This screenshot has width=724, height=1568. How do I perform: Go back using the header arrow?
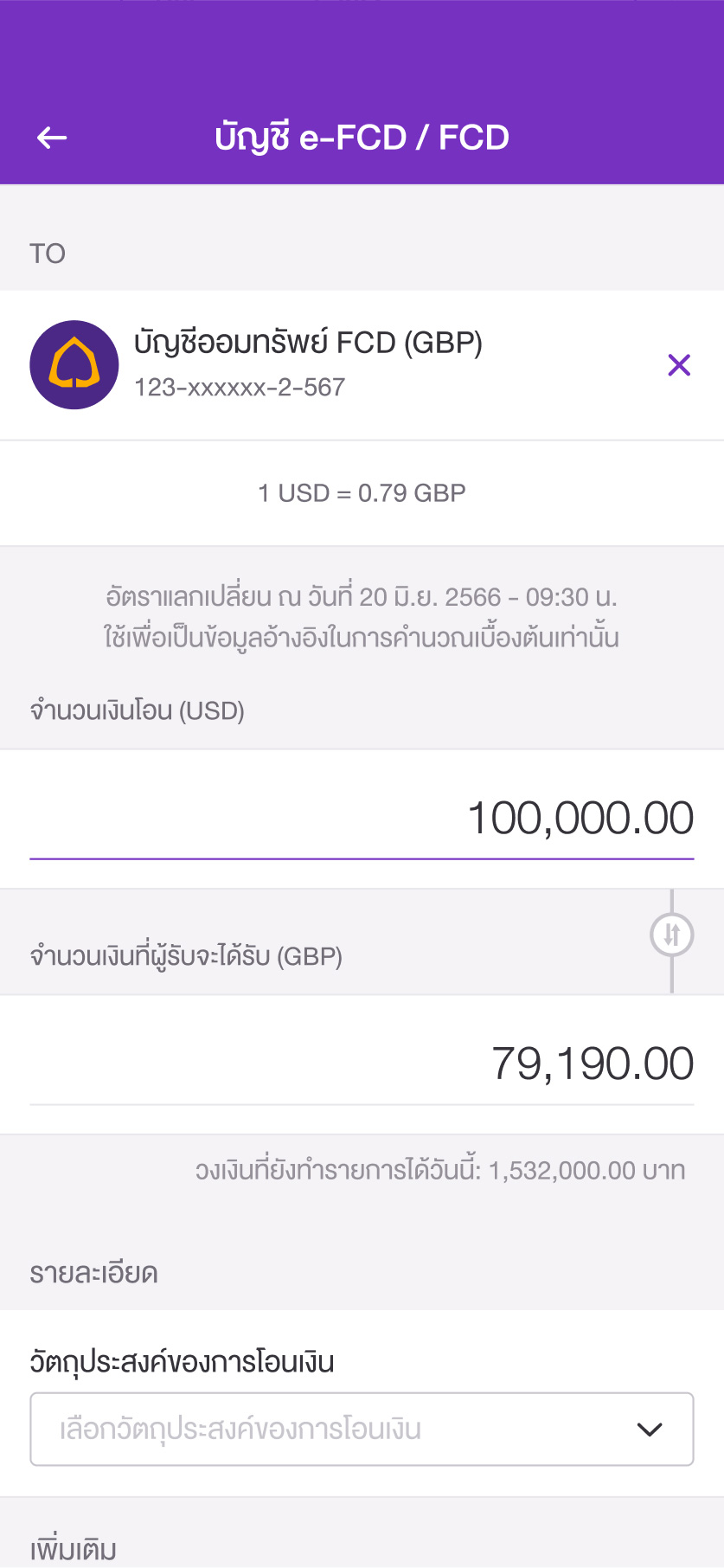[52, 138]
